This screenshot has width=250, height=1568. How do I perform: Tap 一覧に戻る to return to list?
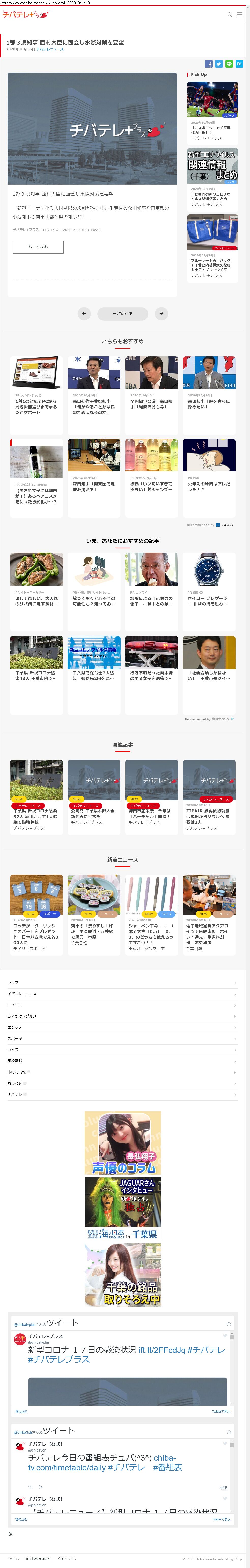pyautogui.click(x=123, y=314)
